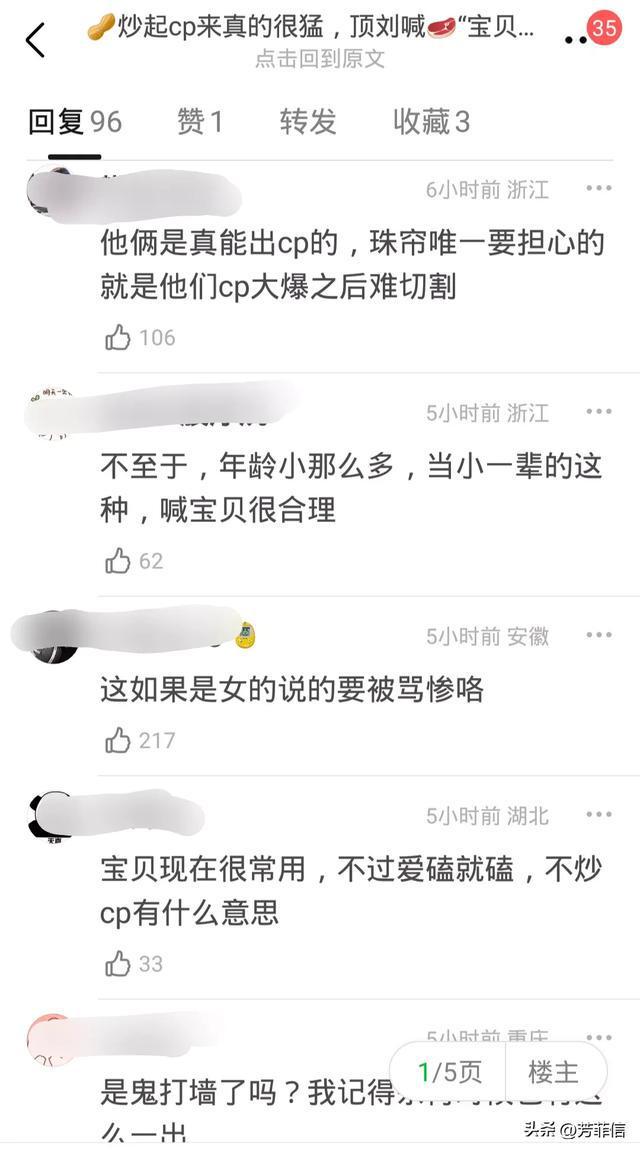Viewport: 640px width, 1152px height.
Task: Open the 1/5页 page selector
Action: click(449, 1073)
